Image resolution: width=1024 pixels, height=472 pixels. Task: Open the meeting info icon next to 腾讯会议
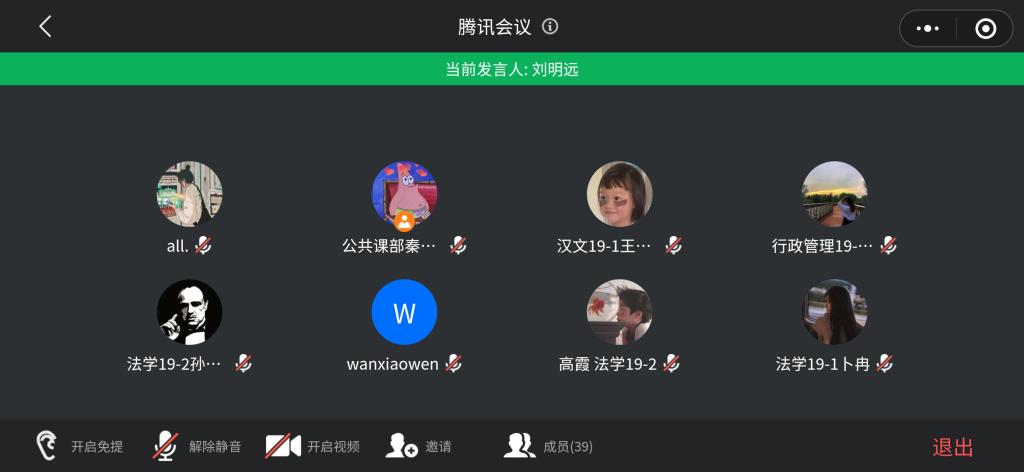coord(550,27)
